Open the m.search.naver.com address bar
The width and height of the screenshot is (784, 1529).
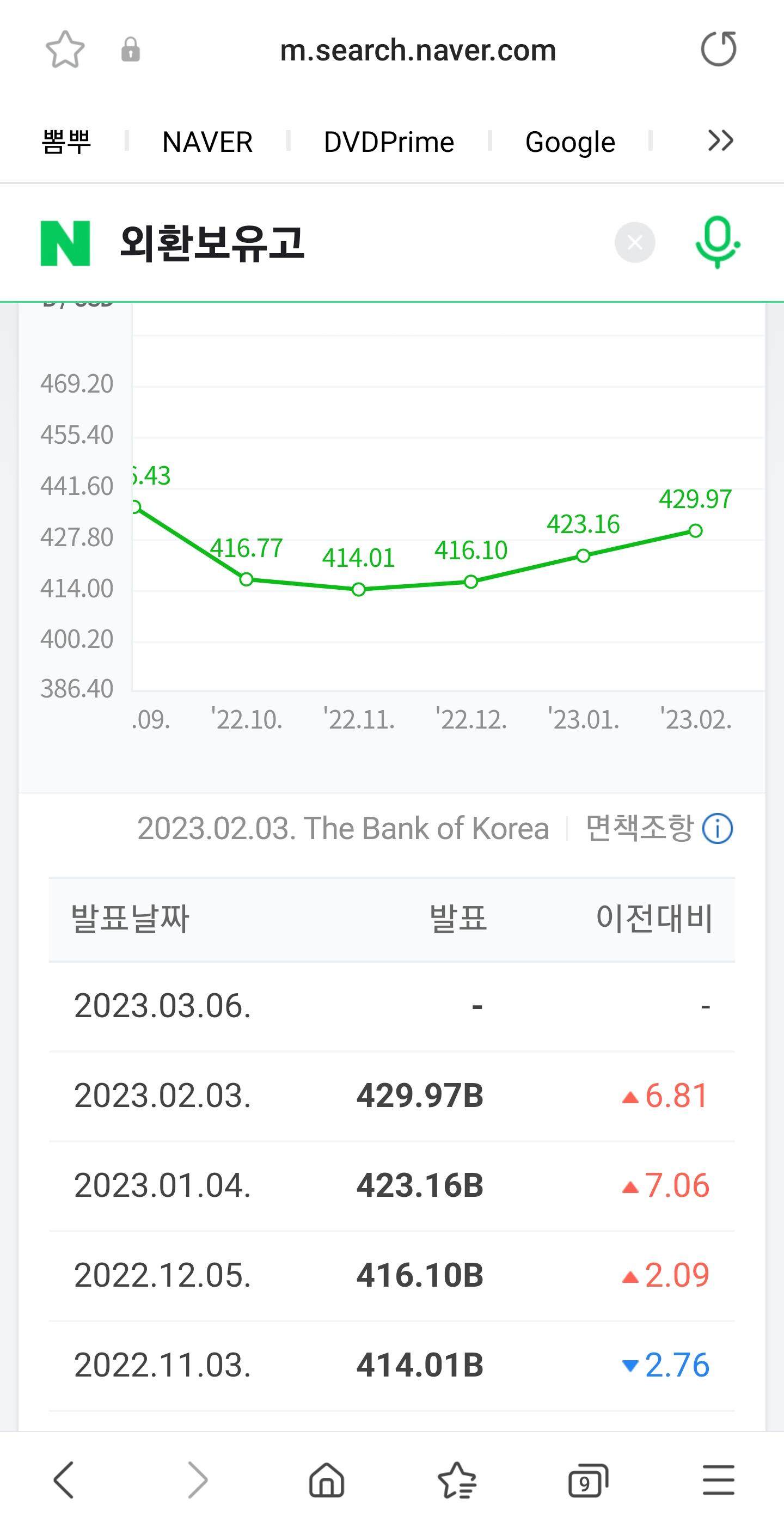pyautogui.click(x=418, y=51)
